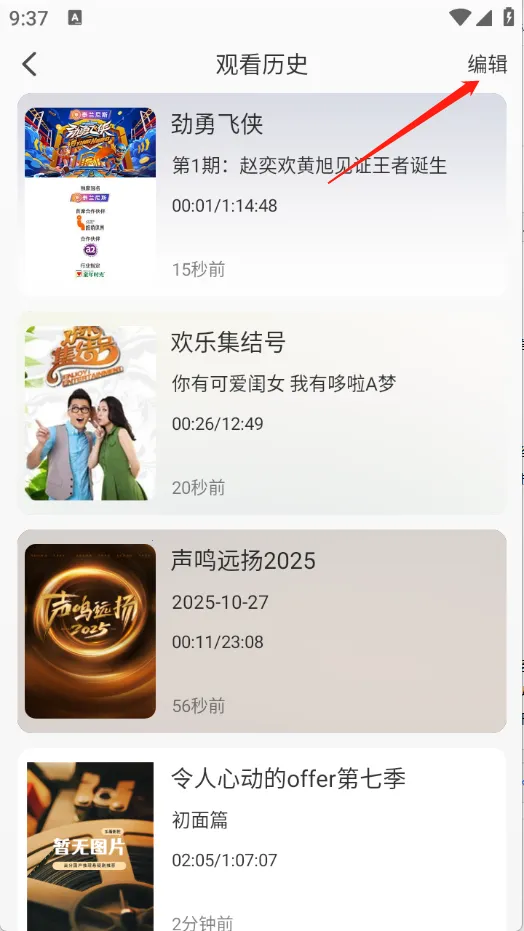This screenshot has height=931, width=524.
Task: Continue 令人心动的offer第七季
Action: pyautogui.click(x=262, y=840)
